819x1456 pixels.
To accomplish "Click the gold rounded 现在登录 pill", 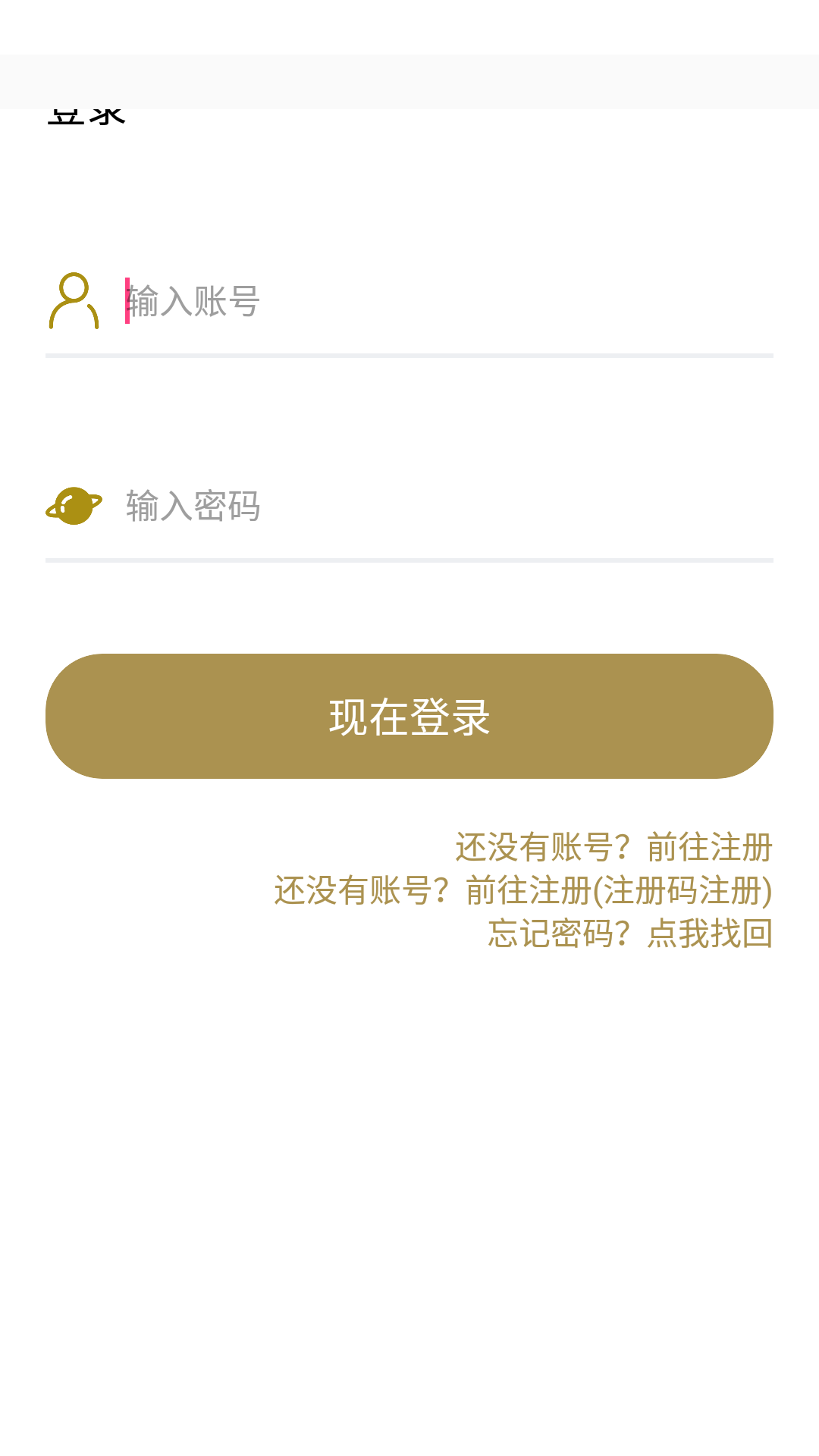I will (x=409, y=716).
